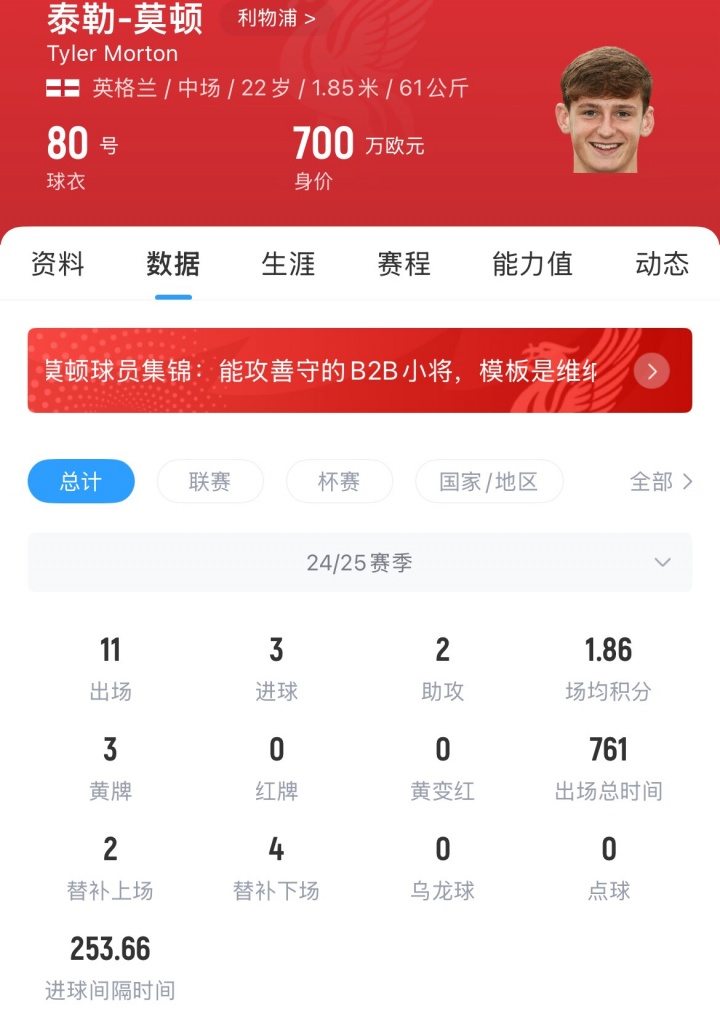Switch to the 资料 tab
The width and height of the screenshot is (720, 1022).
(58, 264)
